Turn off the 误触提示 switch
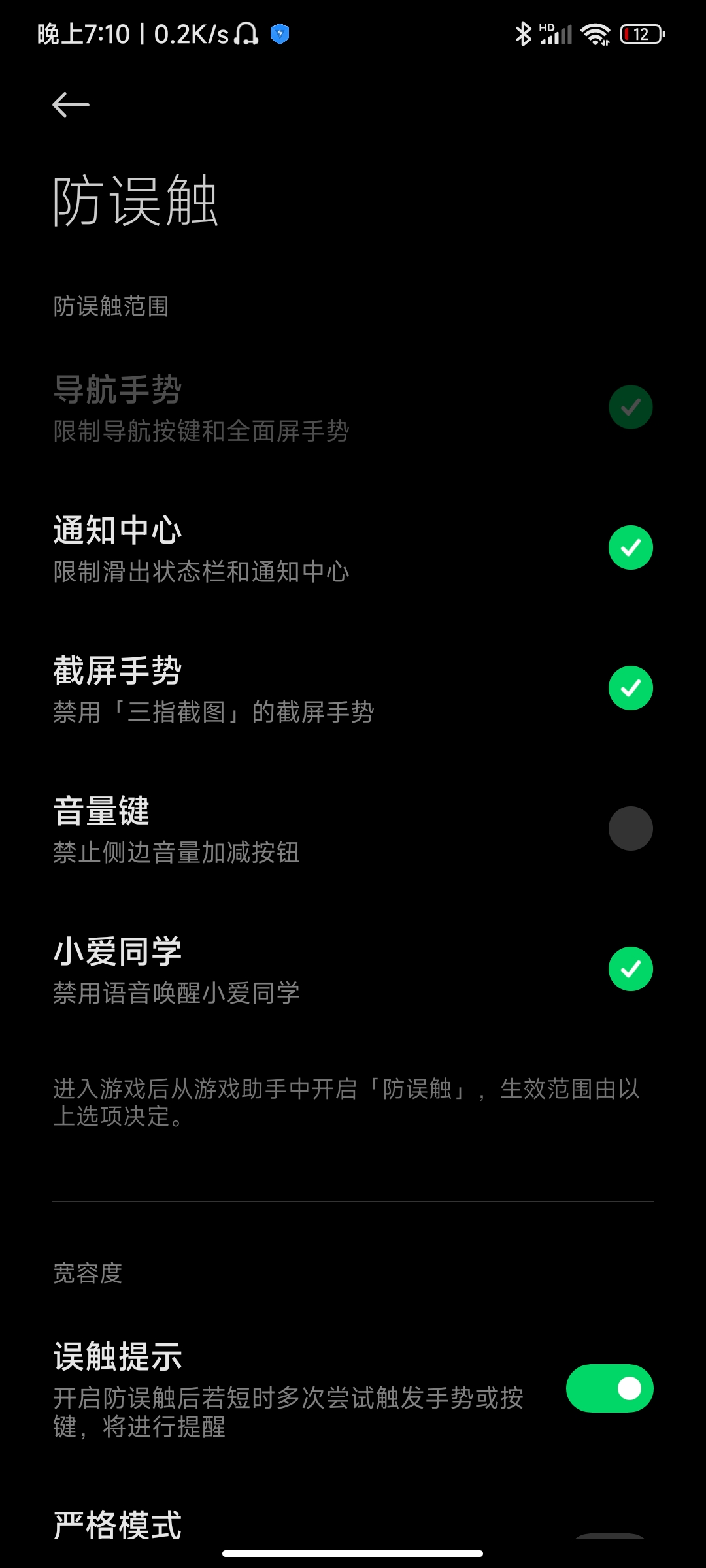This screenshot has height=1568, width=706. (609, 1388)
